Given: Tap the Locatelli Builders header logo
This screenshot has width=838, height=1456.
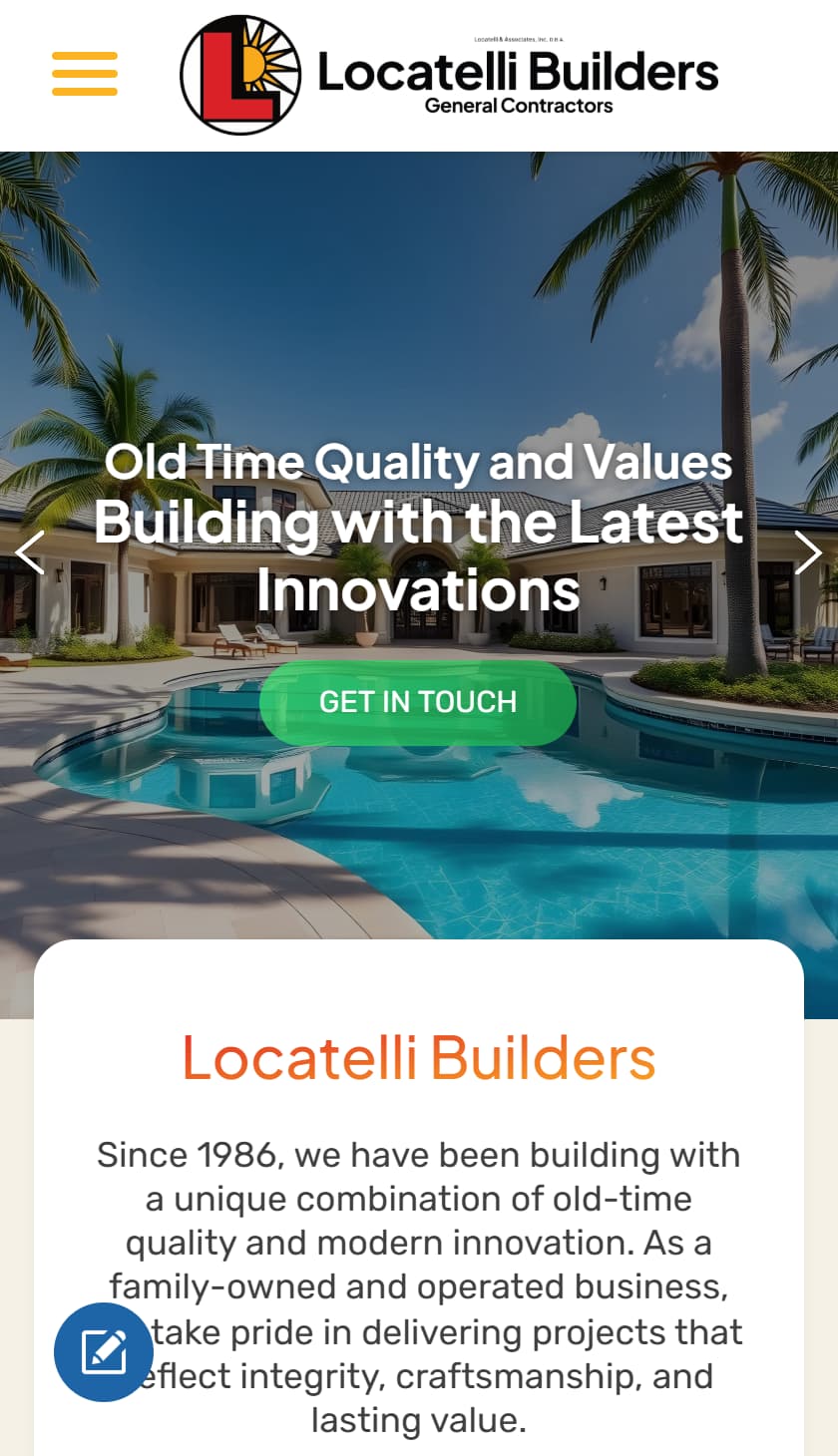Looking at the screenshot, I should click(x=449, y=75).
